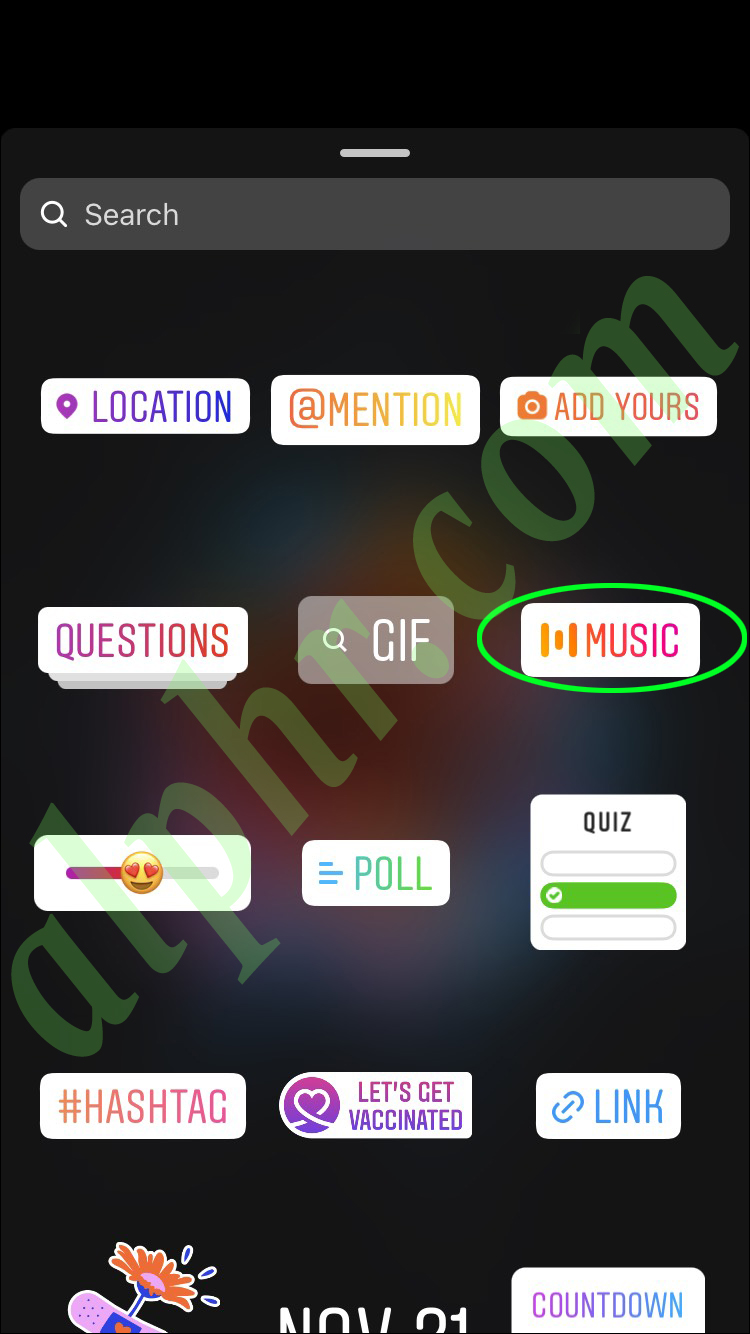The image size is (750, 1334).
Task: Select the Poll sticker
Action: click(376, 873)
